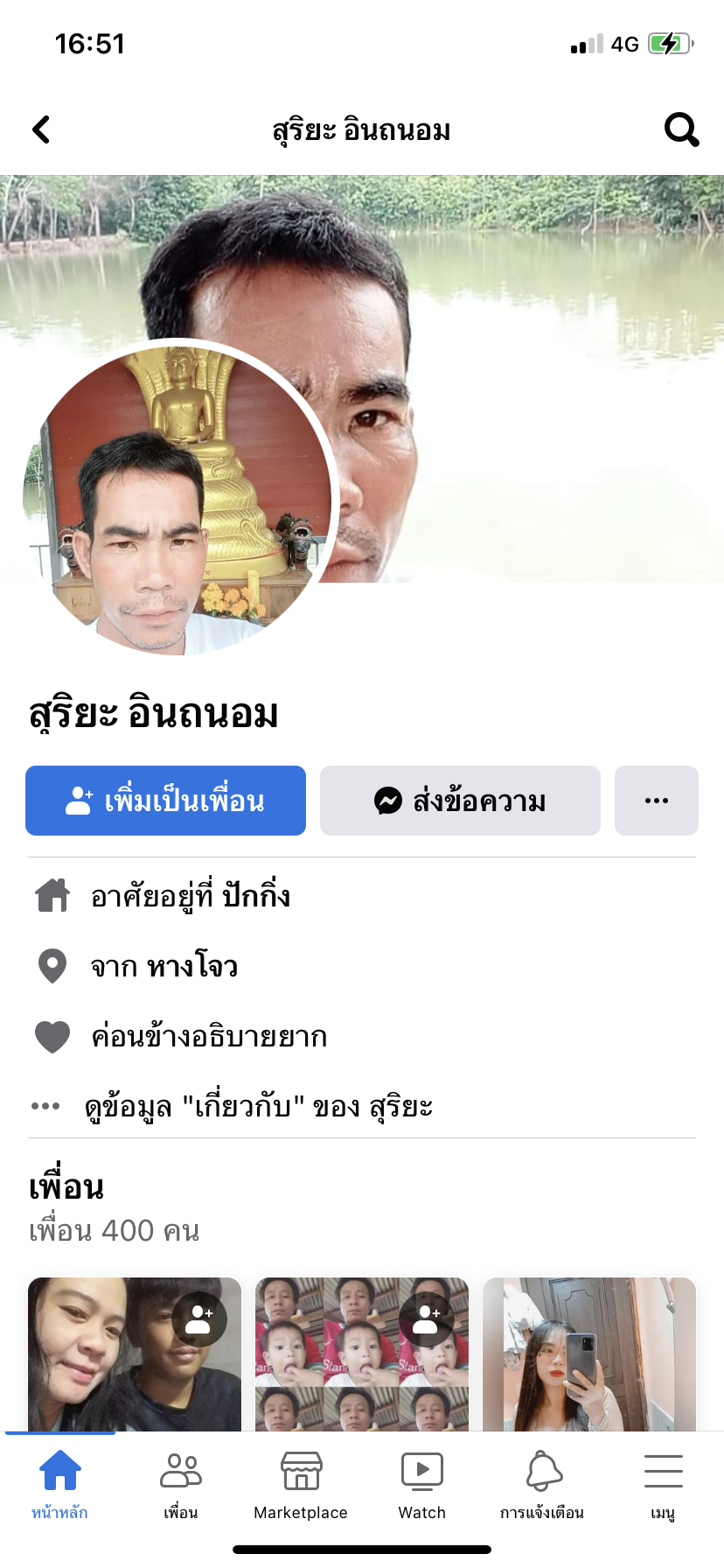Open the friend tile with mirror selfie

point(589,1354)
